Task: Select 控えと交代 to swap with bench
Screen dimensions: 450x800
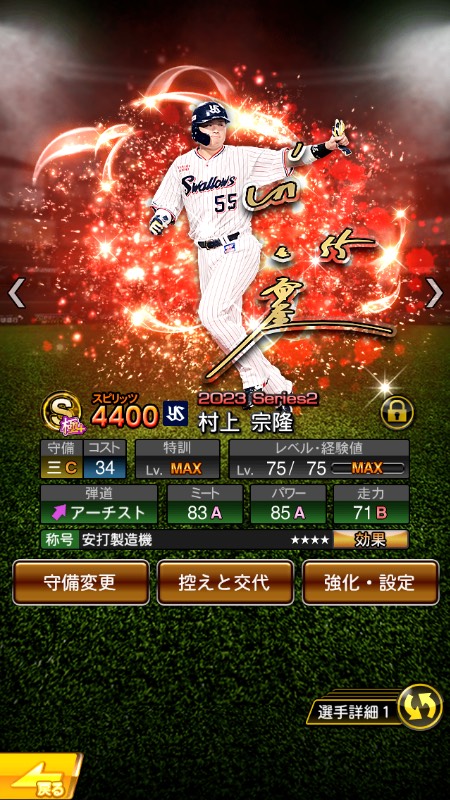Action: pyautogui.click(x=225, y=582)
